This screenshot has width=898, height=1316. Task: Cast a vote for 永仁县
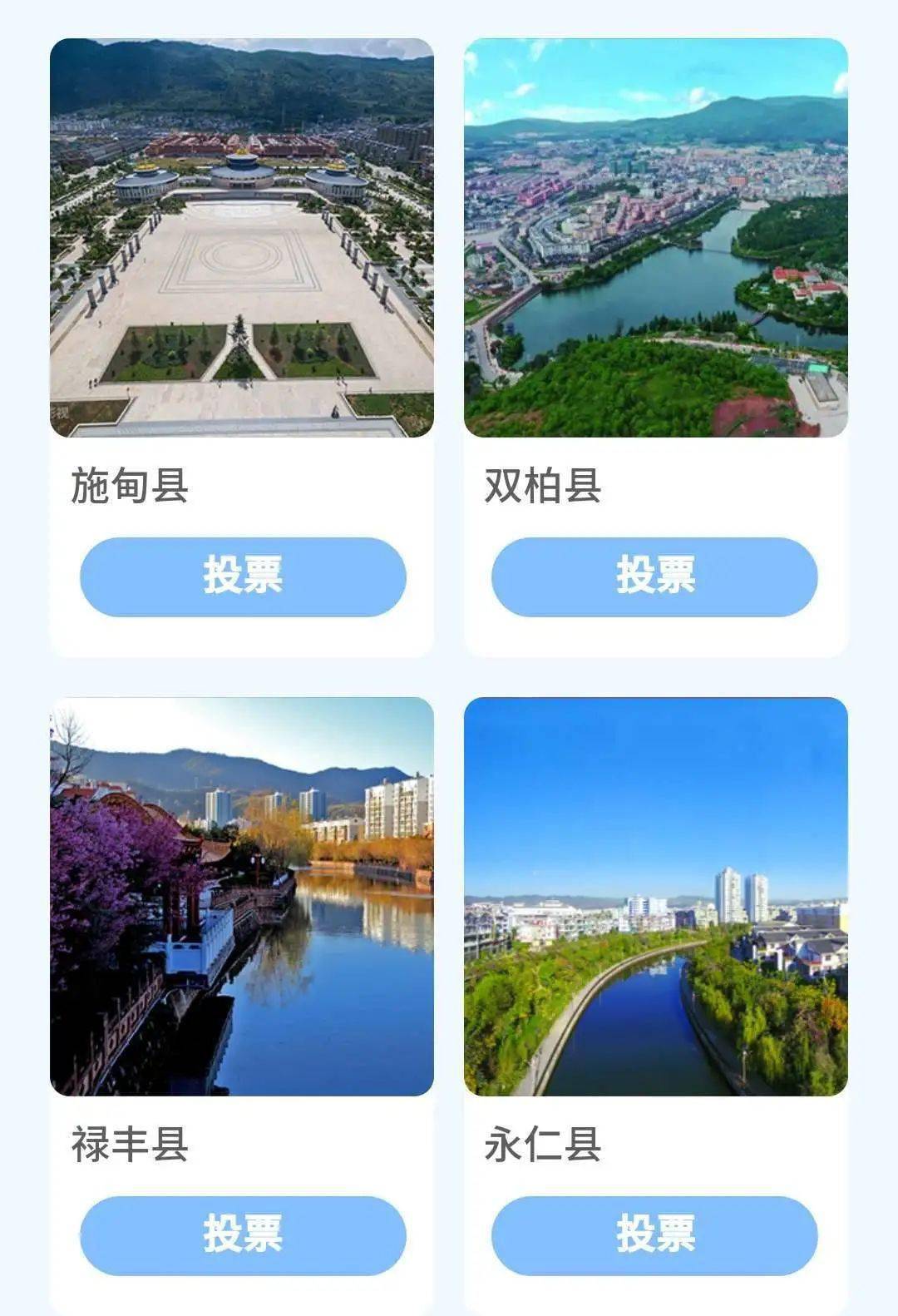click(654, 1235)
